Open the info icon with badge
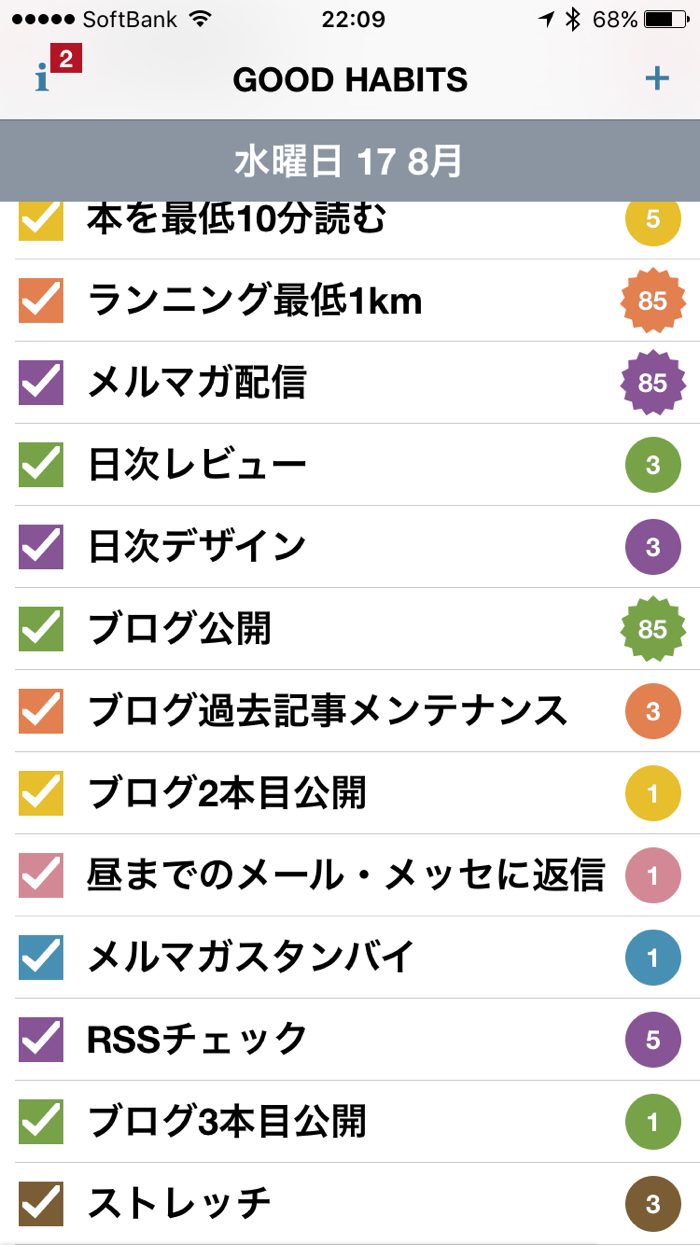The width and height of the screenshot is (700, 1245). 45,78
